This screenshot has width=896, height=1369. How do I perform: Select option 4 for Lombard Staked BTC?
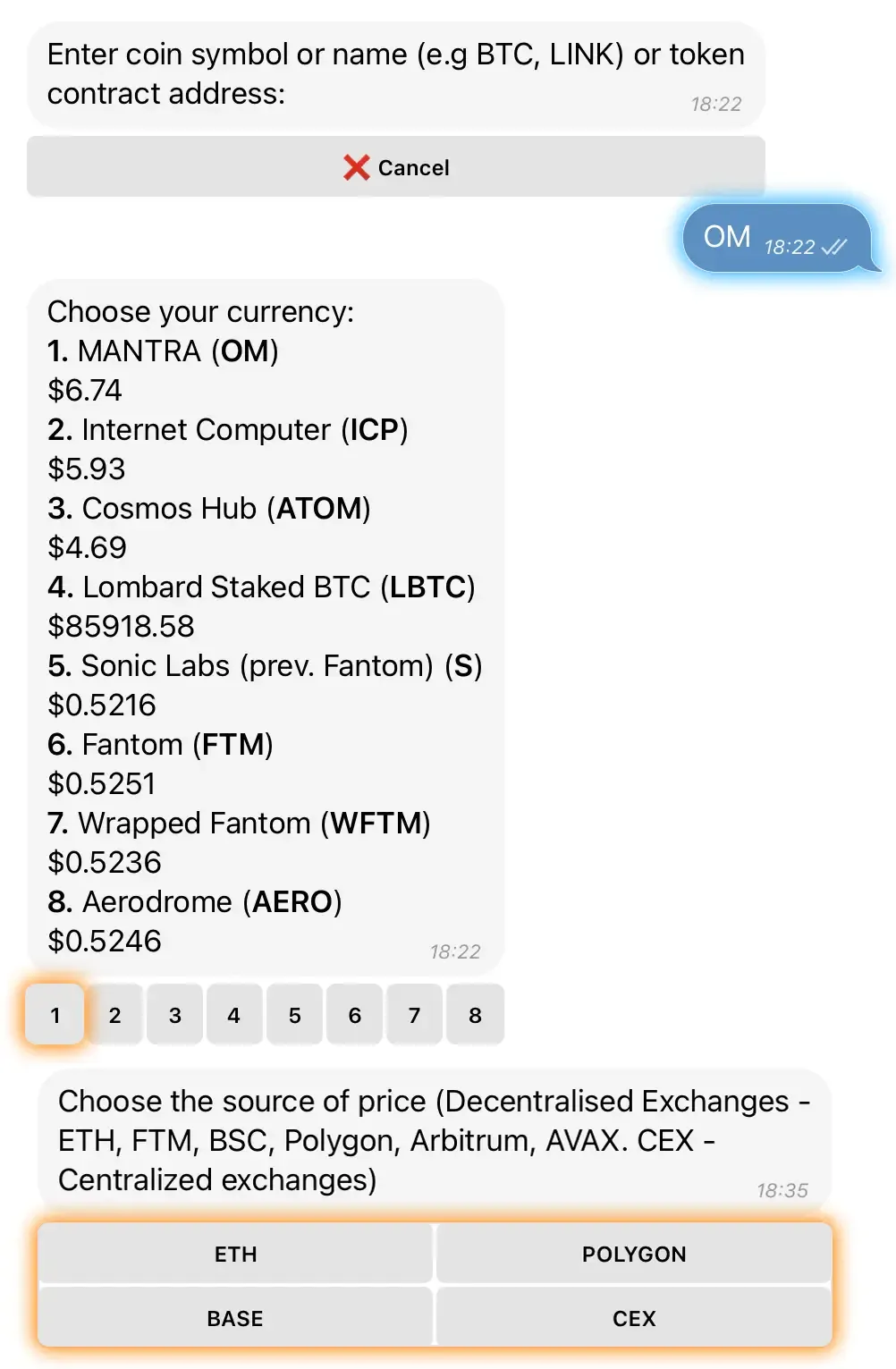click(x=234, y=1015)
